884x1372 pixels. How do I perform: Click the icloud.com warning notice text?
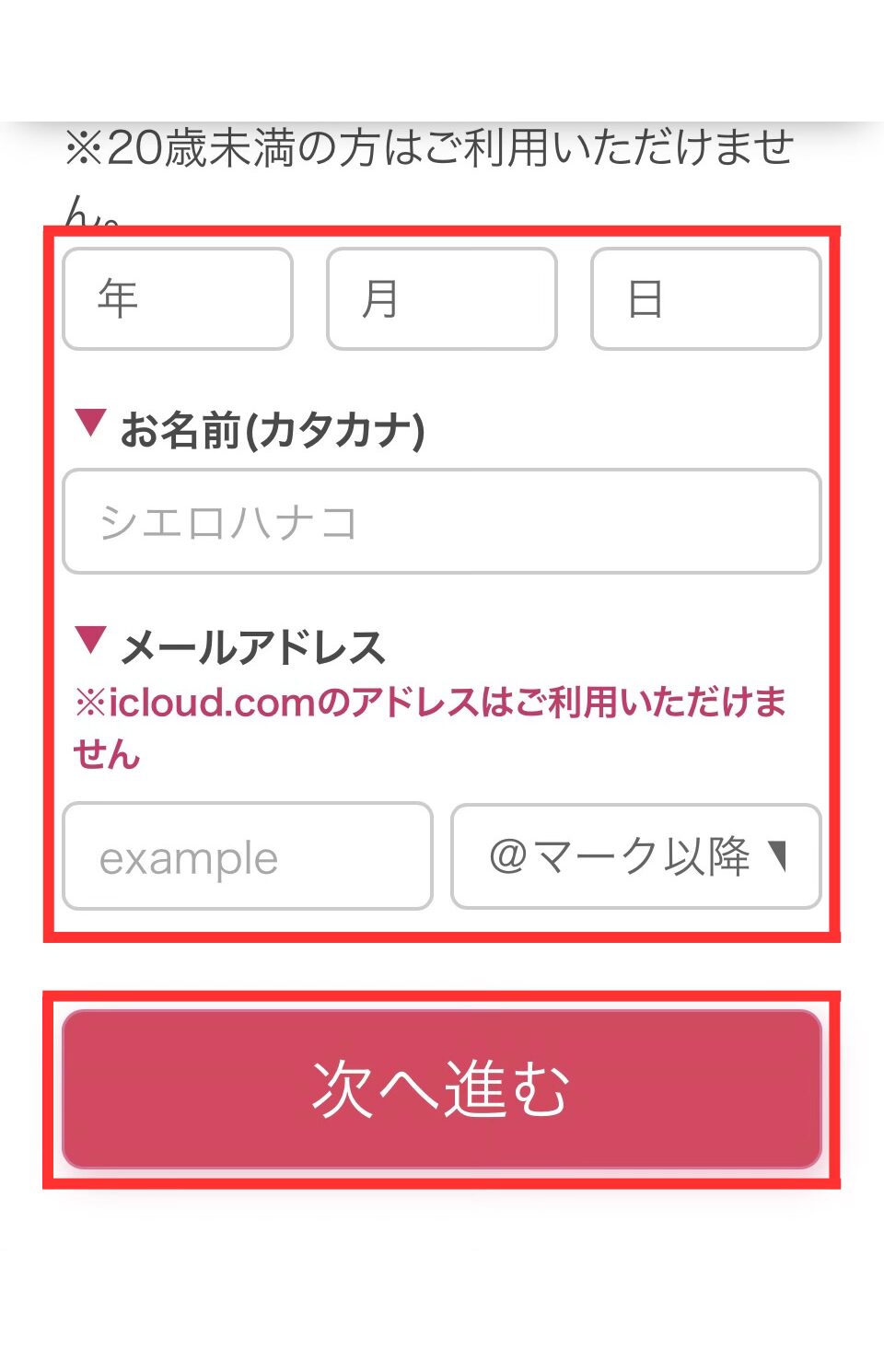pyautogui.click(x=433, y=727)
